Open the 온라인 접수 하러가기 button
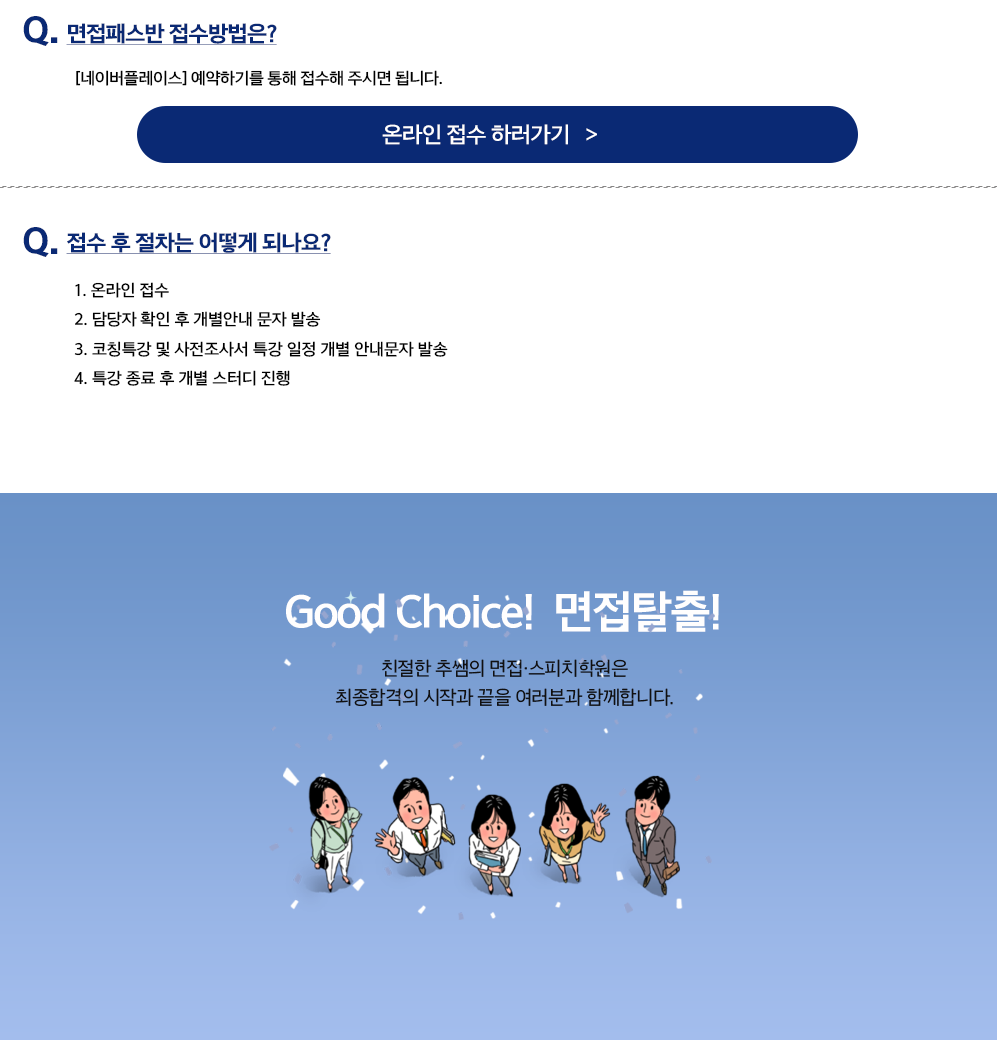997x1040 pixels. point(497,135)
